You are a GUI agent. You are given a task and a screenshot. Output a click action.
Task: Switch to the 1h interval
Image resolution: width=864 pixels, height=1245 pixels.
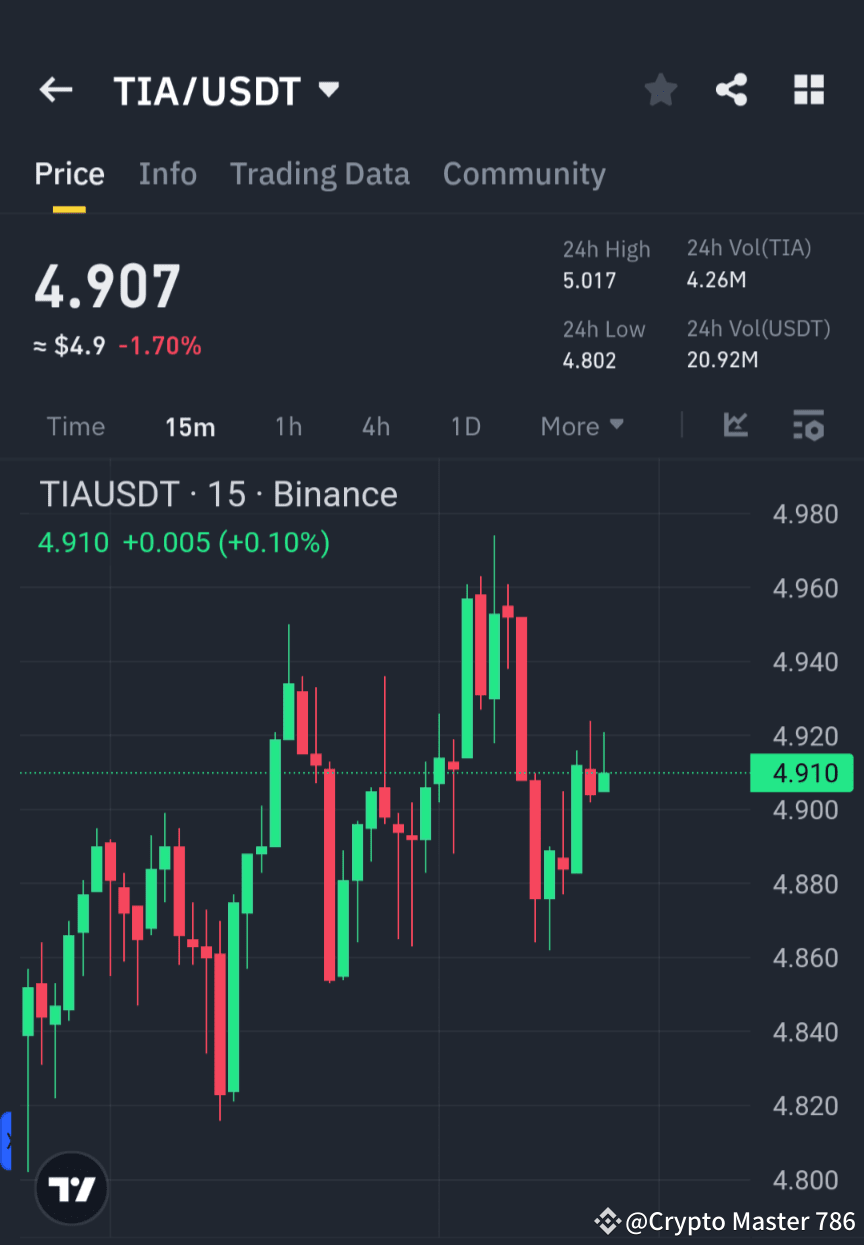click(x=288, y=426)
